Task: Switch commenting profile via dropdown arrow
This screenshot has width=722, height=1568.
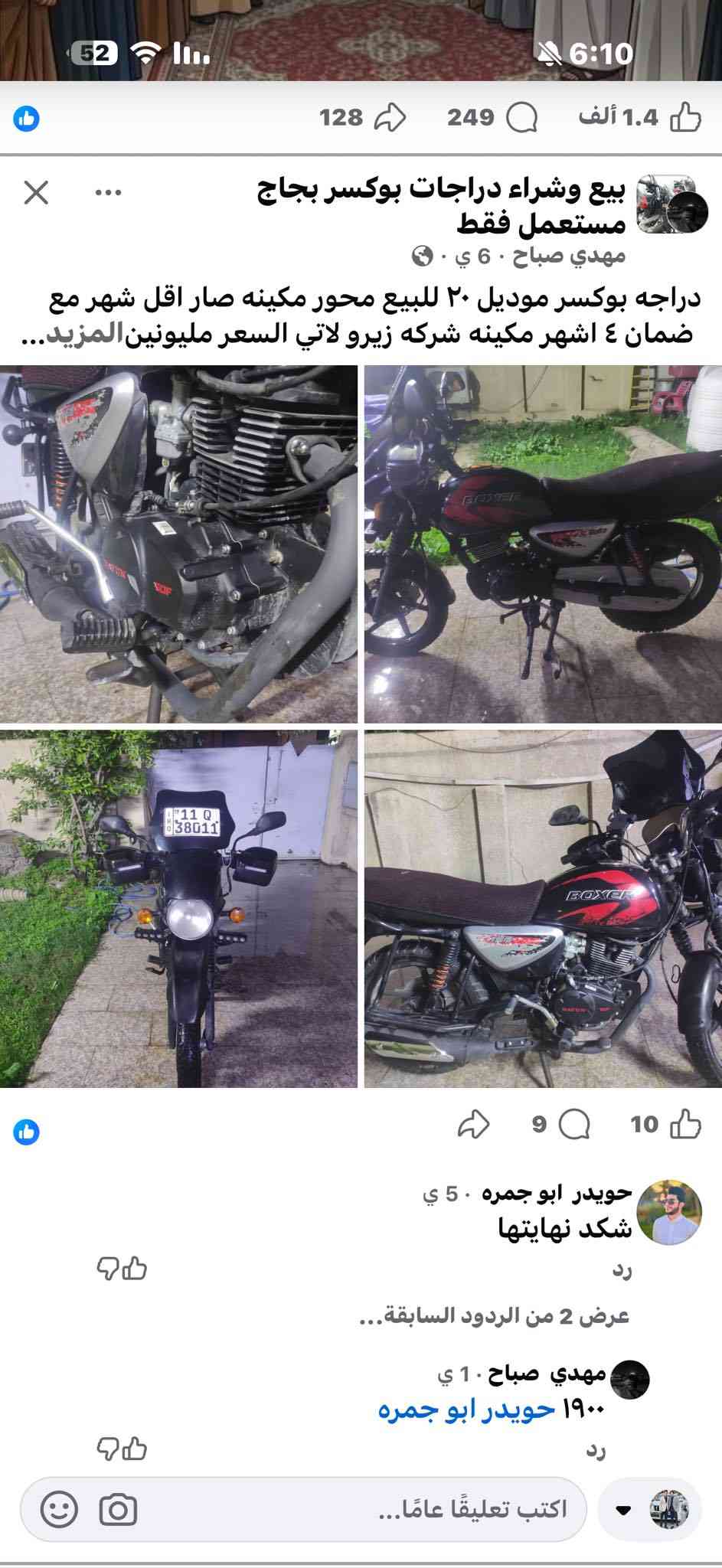Action: point(623,1510)
